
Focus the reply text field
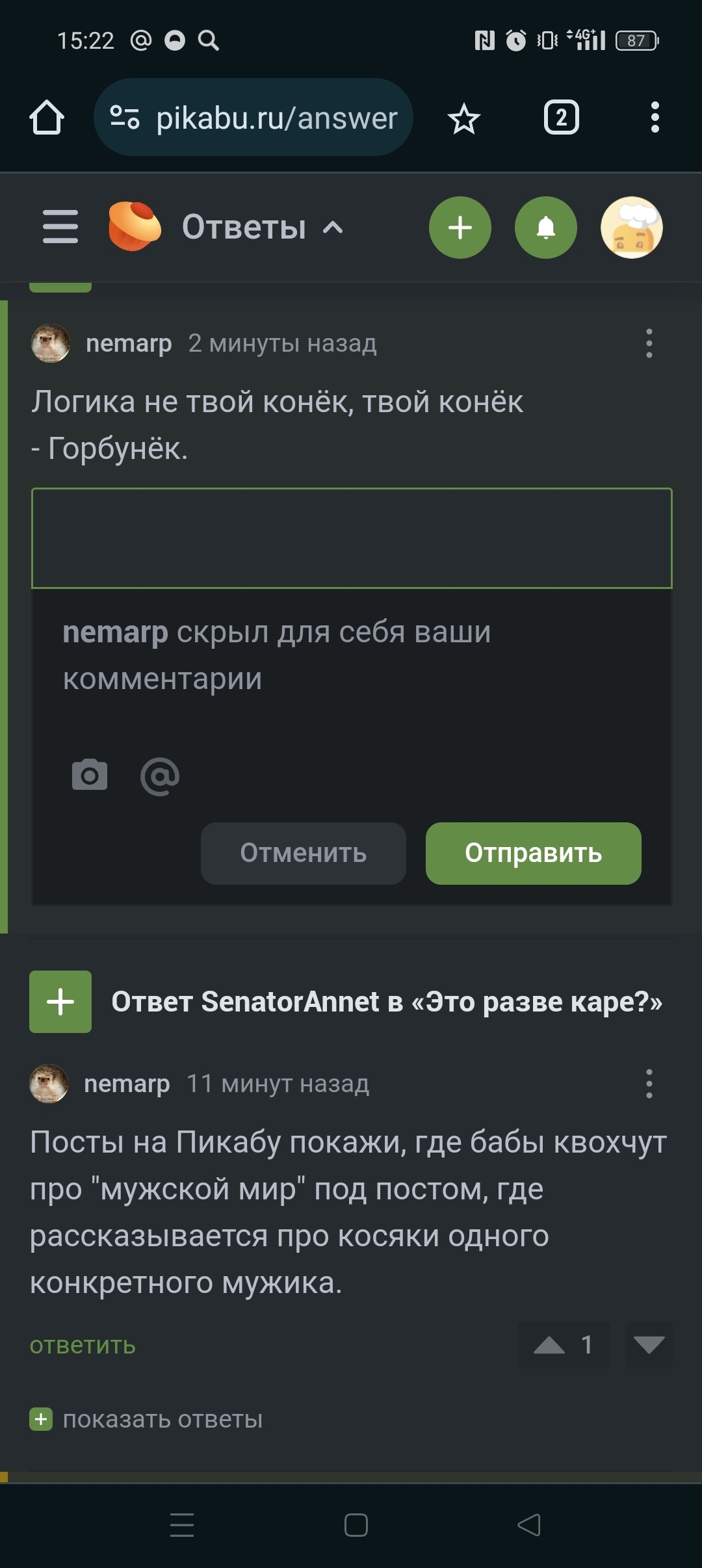click(x=351, y=538)
